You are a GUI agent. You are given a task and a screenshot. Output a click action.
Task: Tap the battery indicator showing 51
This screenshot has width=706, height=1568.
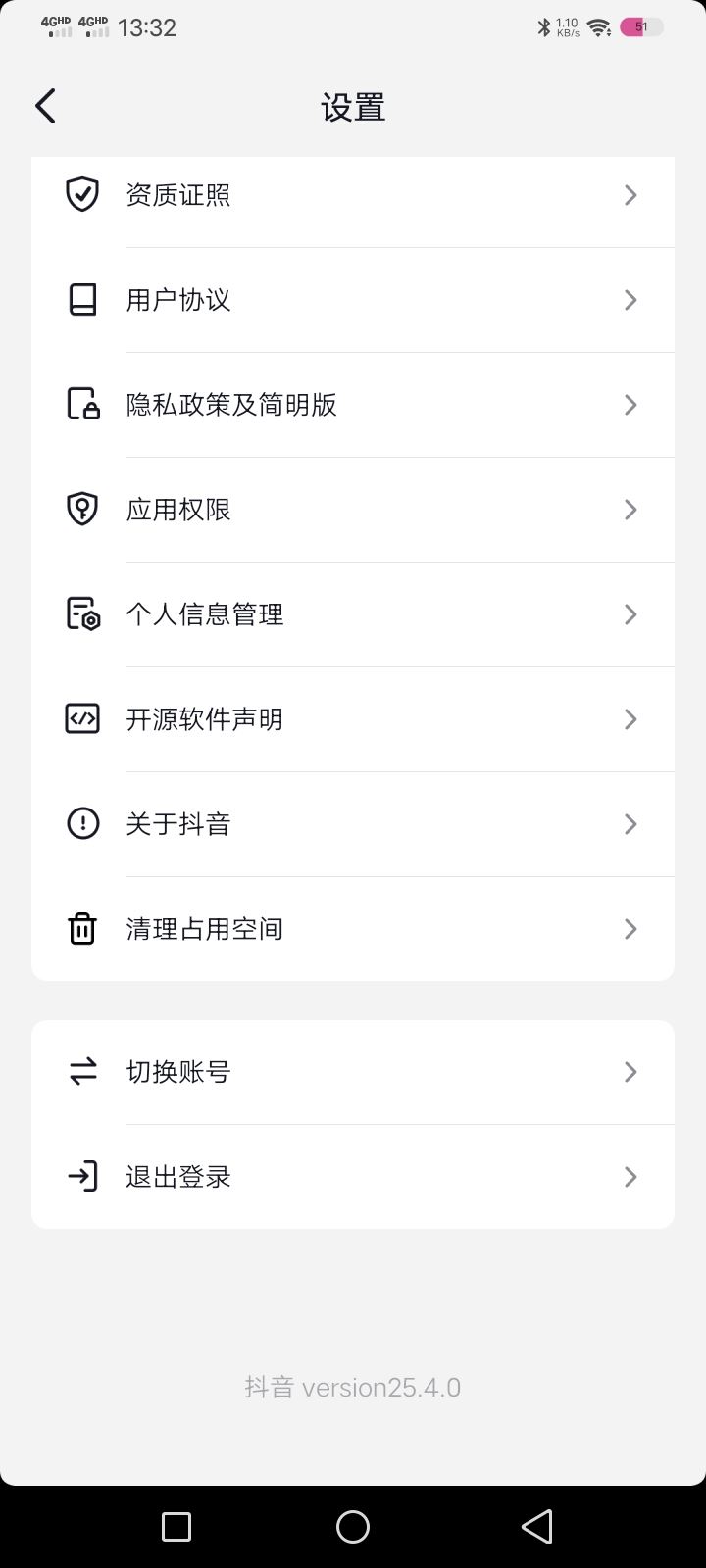[641, 26]
